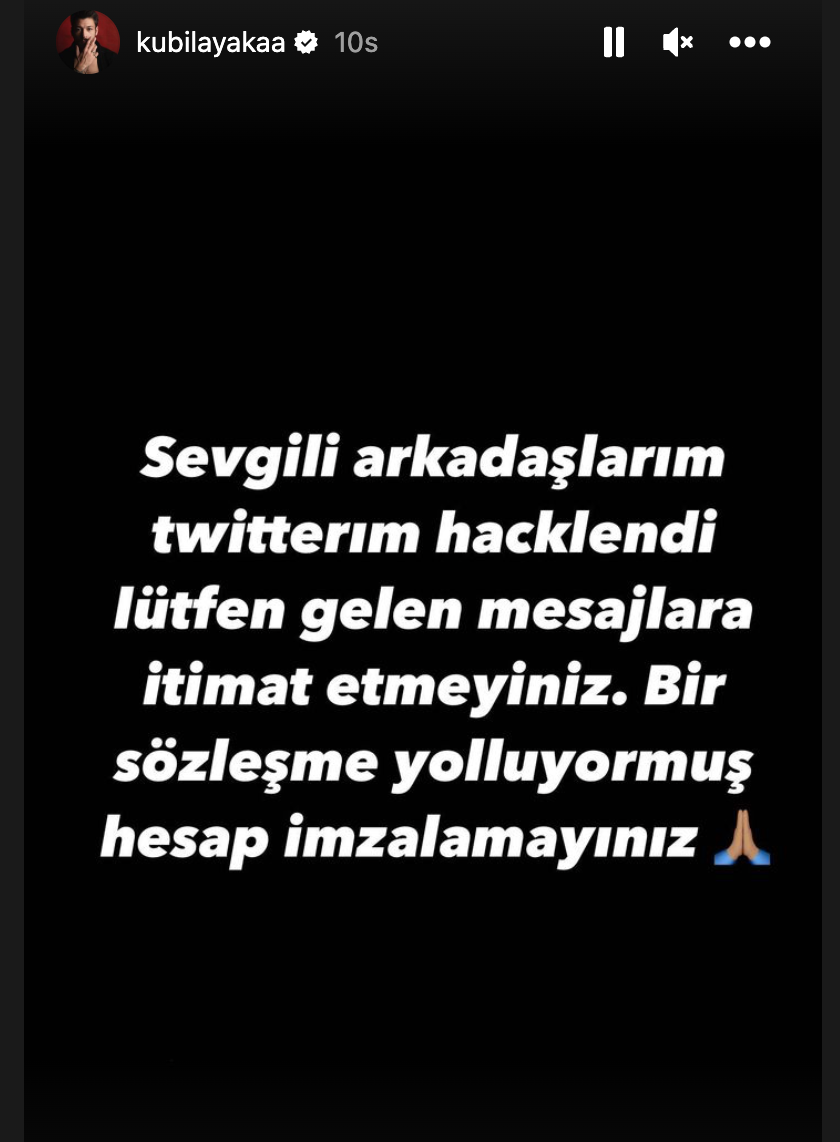The width and height of the screenshot is (840, 1142).
Task: Open the kubilayakaa username link
Action: (210, 42)
